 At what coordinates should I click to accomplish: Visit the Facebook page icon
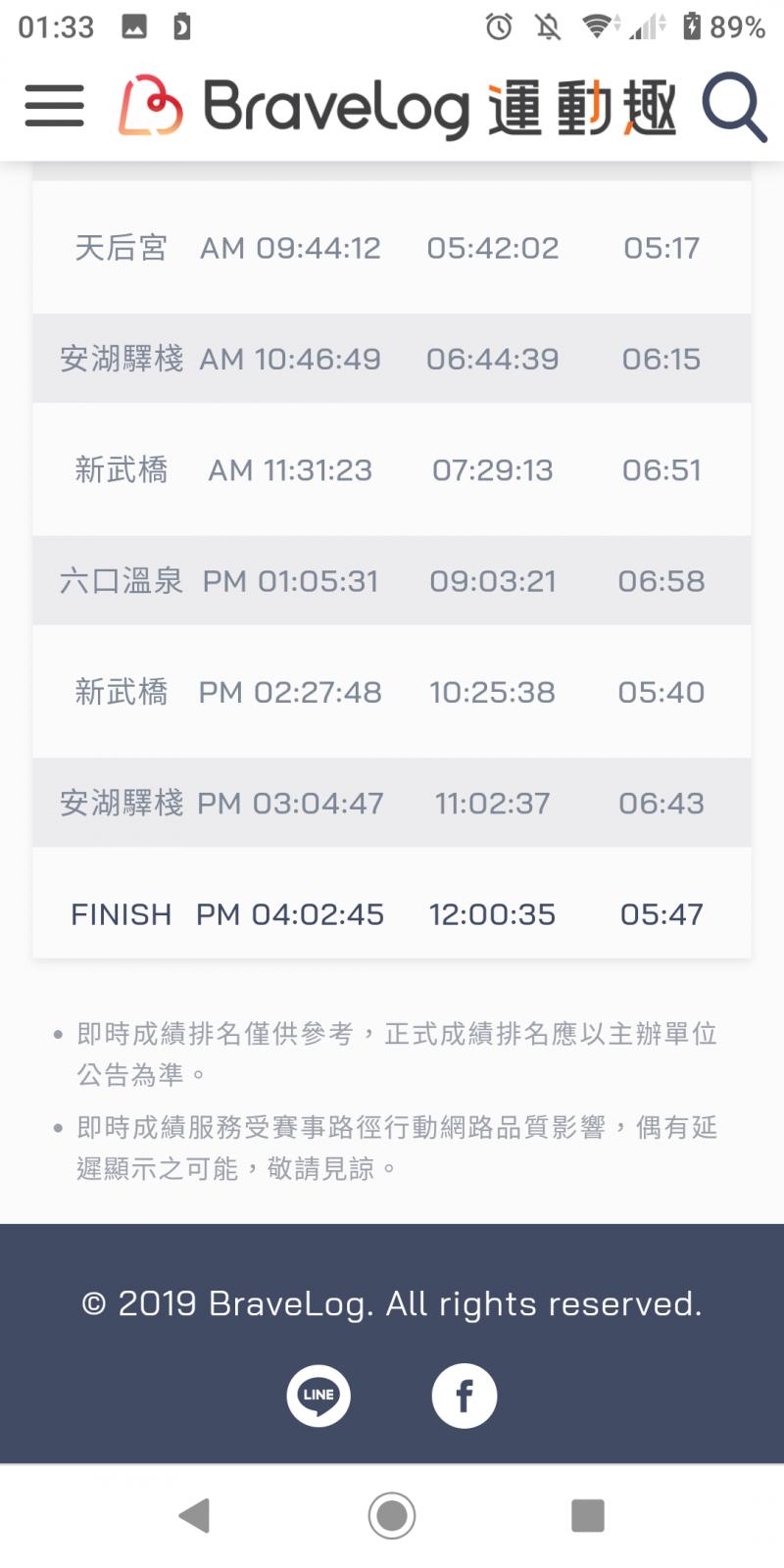point(464,1396)
